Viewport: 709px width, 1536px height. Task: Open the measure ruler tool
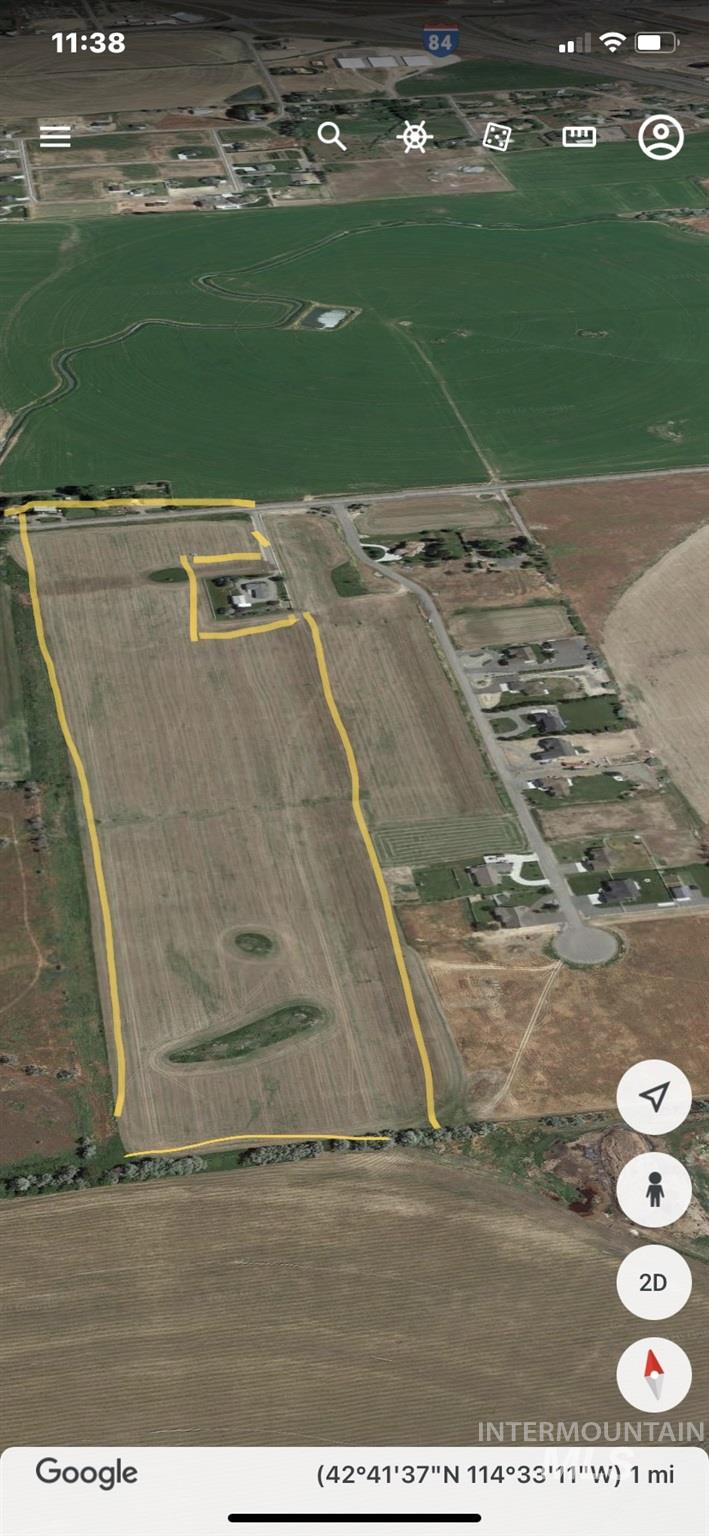pos(579,137)
